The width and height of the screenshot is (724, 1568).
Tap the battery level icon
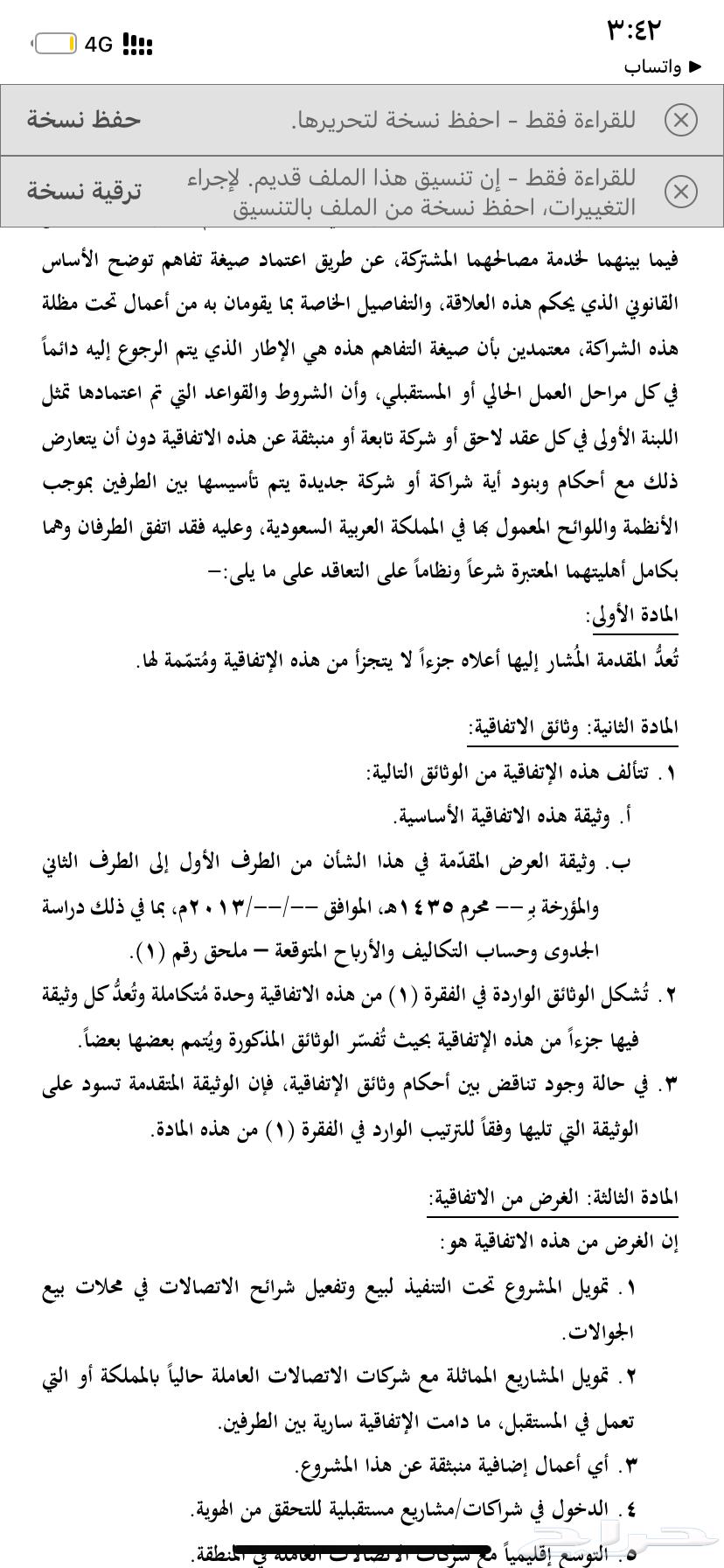55,43
